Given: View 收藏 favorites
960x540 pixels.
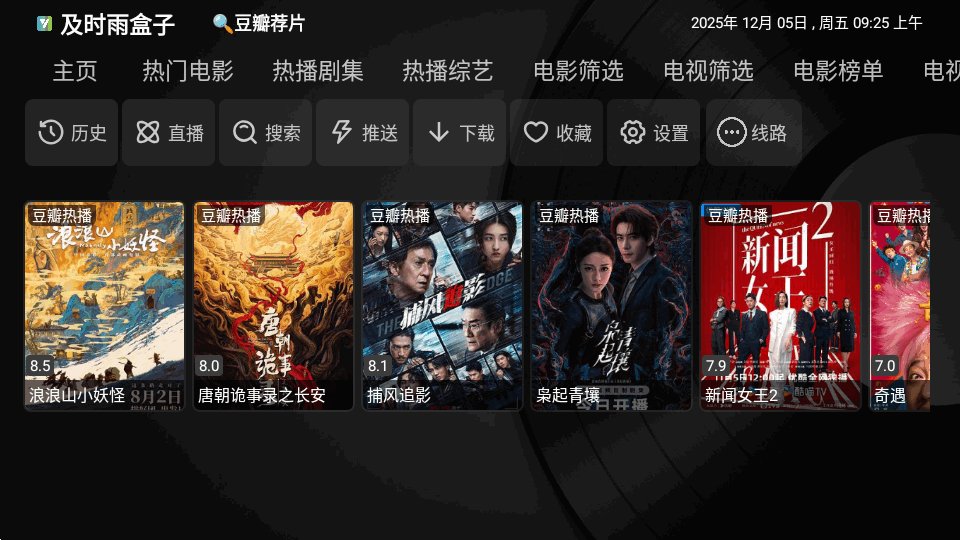Looking at the screenshot, I should coord(557,132).
